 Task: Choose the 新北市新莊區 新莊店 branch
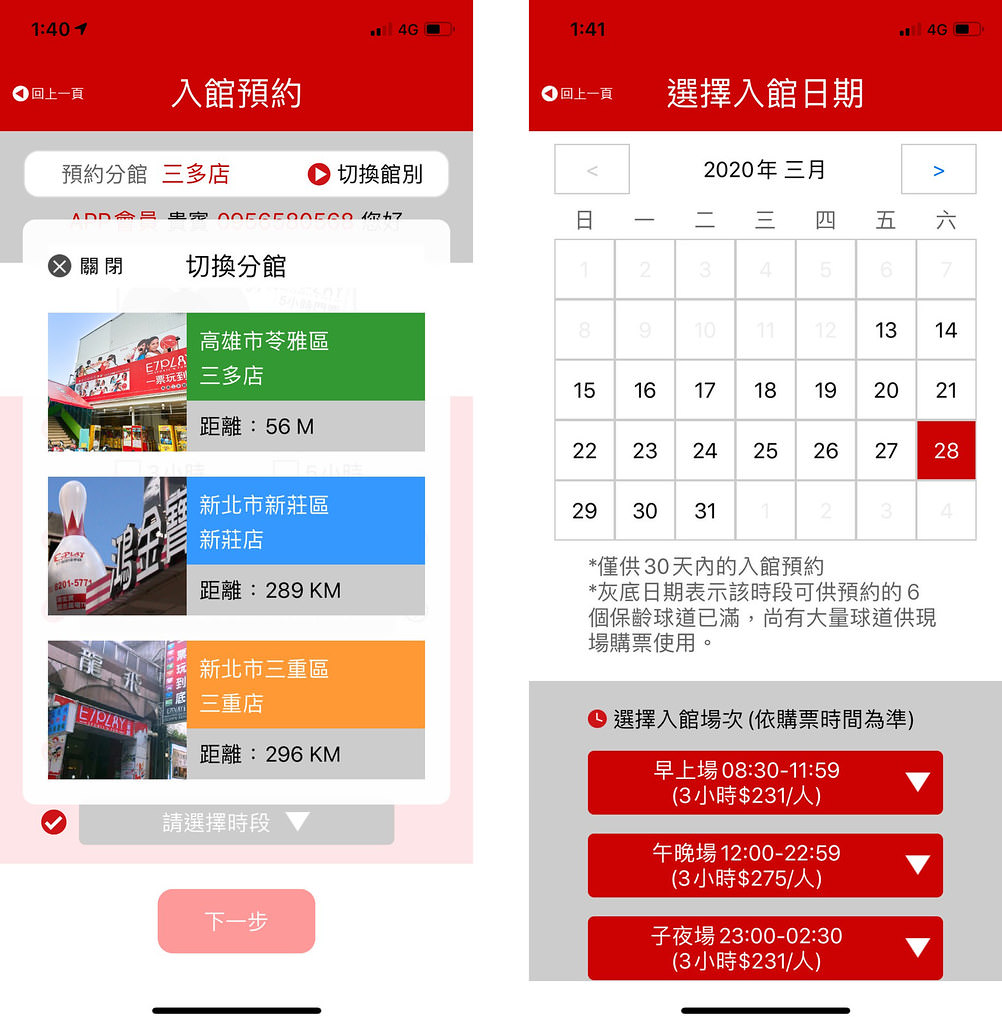click(236, 545)
